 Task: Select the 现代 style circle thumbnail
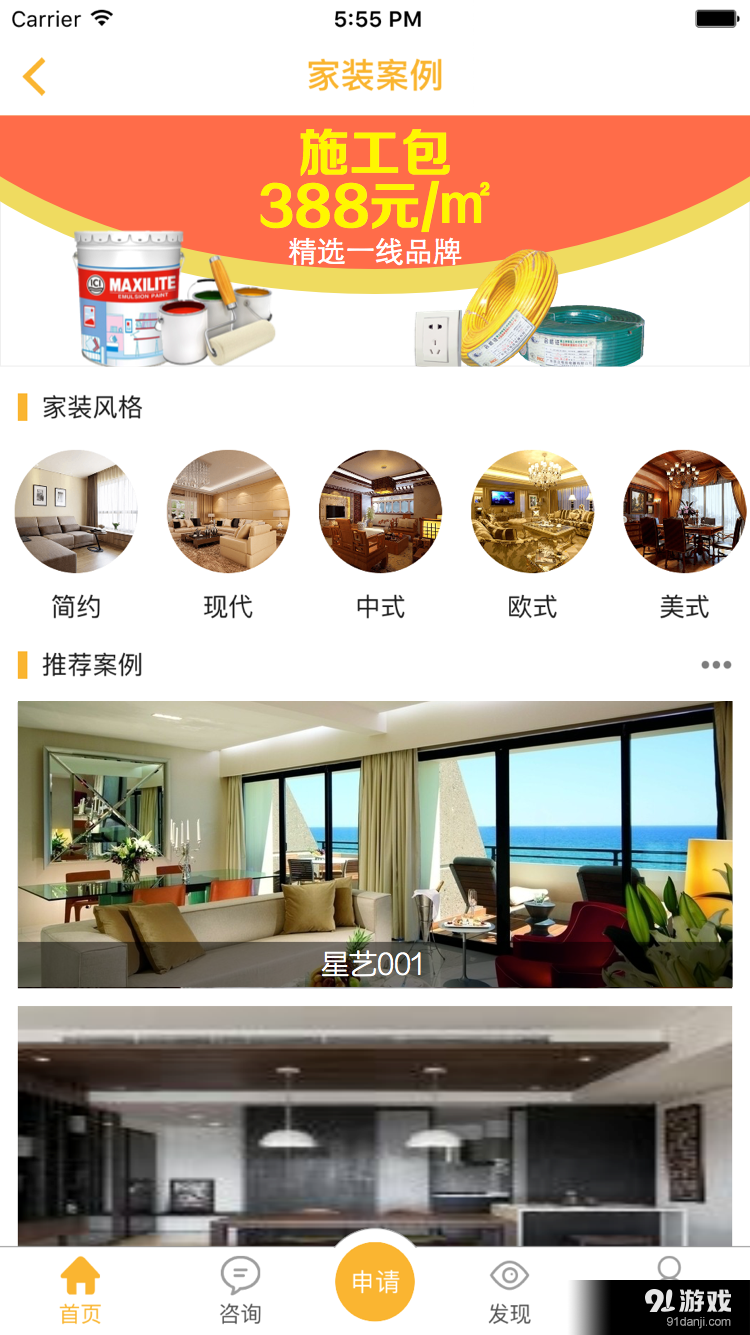coord(228,511)
